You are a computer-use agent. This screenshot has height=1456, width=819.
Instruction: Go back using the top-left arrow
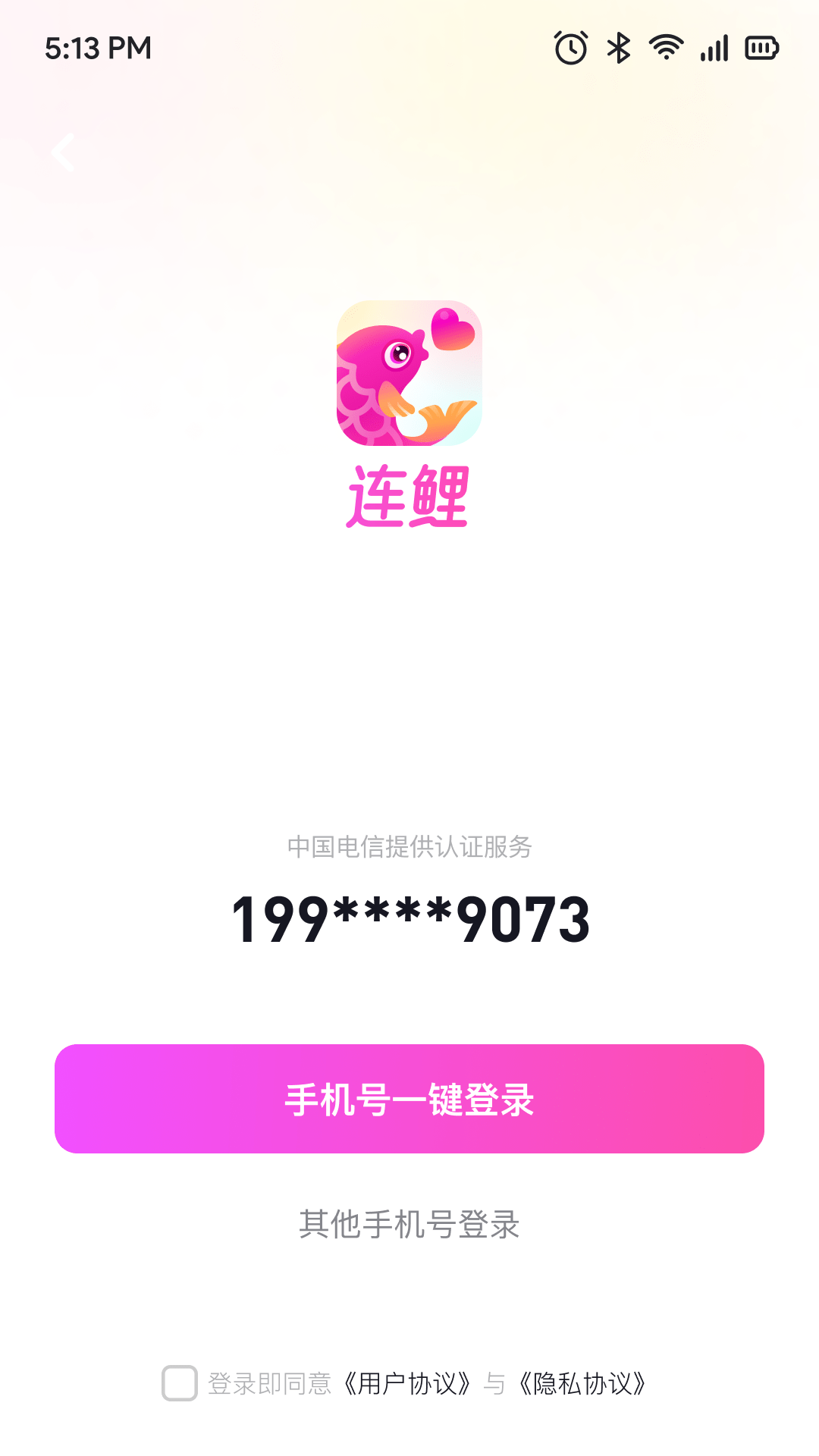pos(64,153)
